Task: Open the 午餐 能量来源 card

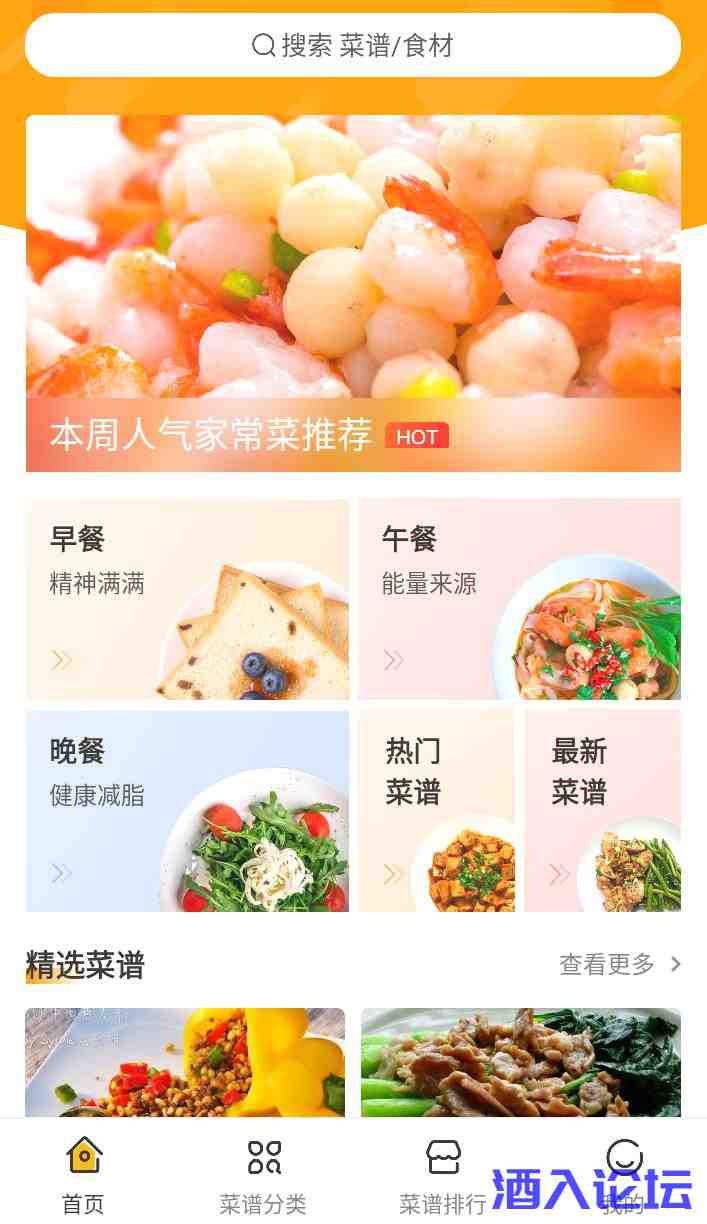Action: (519, 599)
